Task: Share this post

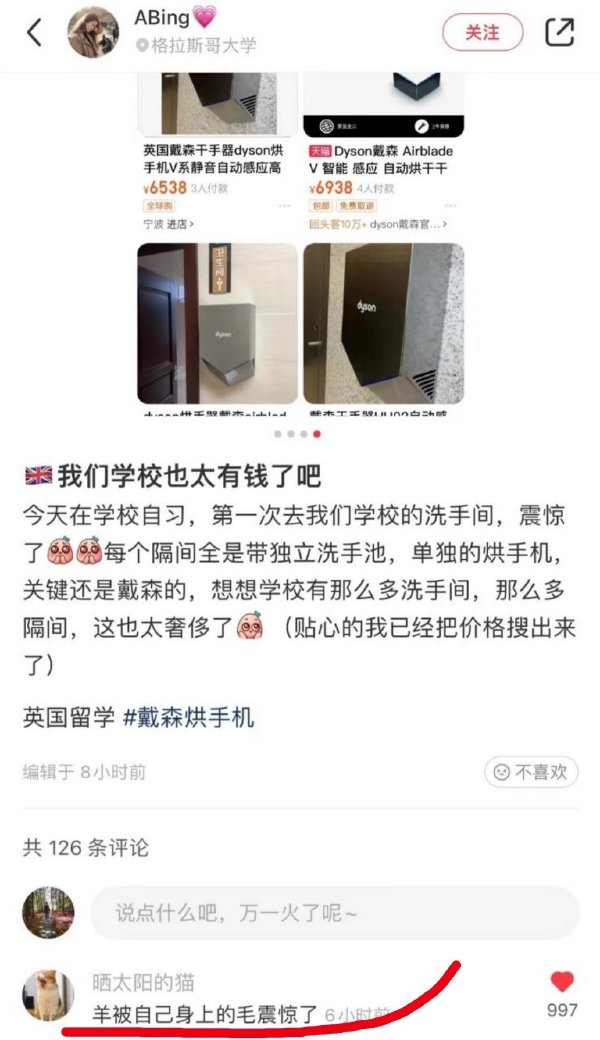Action: point(559,32)
